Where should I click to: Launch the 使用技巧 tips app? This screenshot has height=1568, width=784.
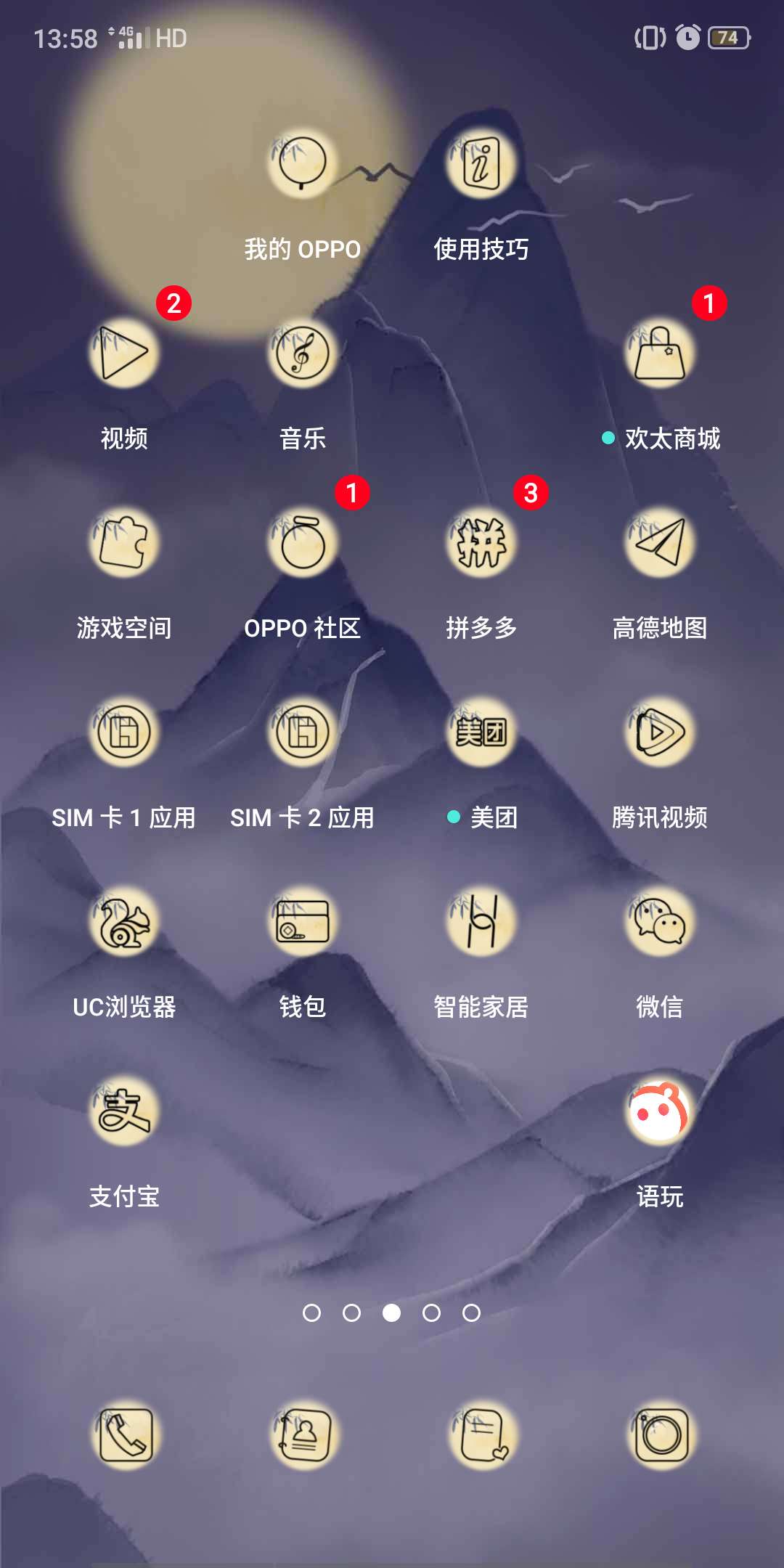tap(481, 164)
